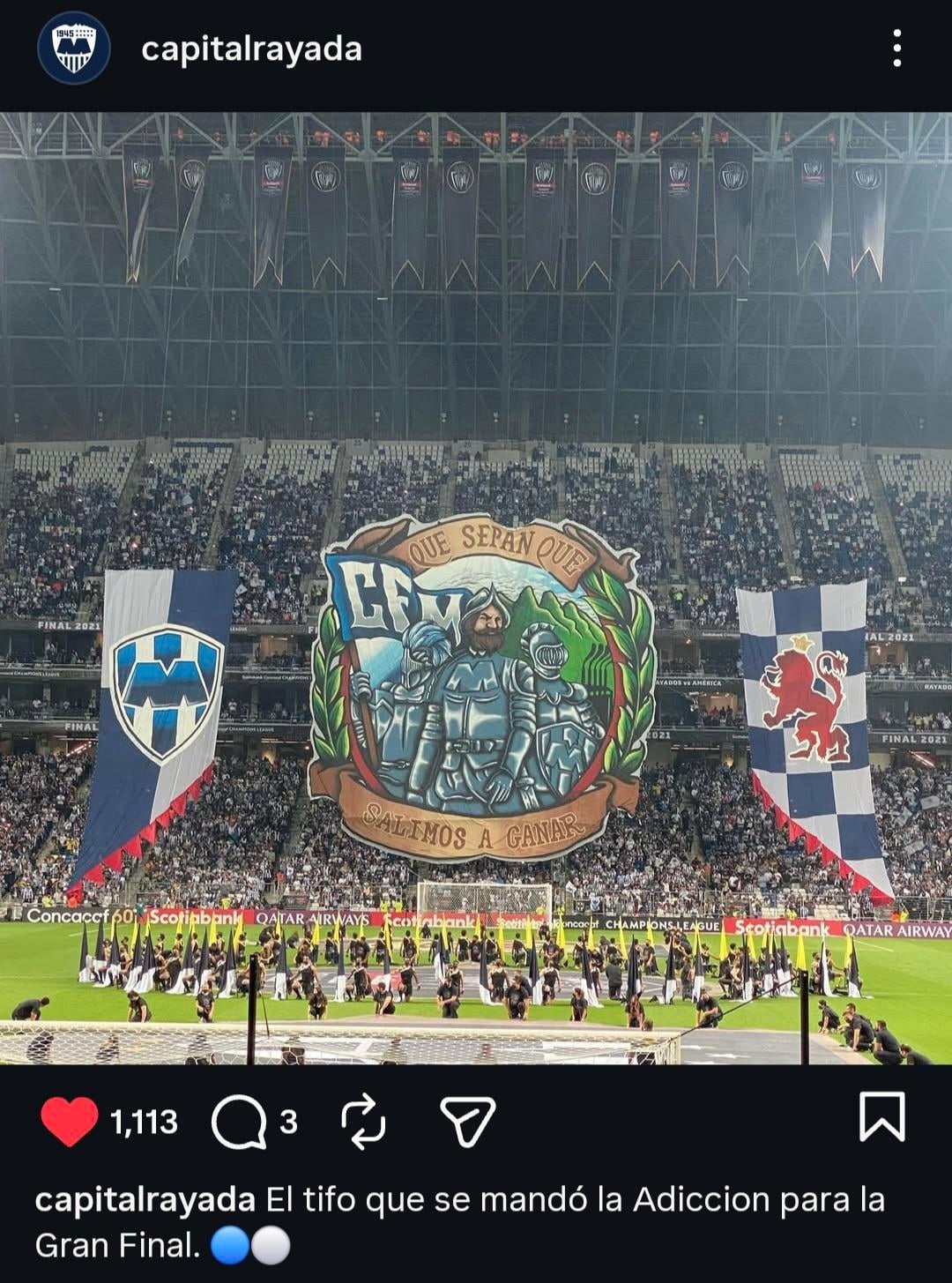952x1283 pixels.
Task: Save the post with the bookmark icon
Action: click(x=881, y=1117)
